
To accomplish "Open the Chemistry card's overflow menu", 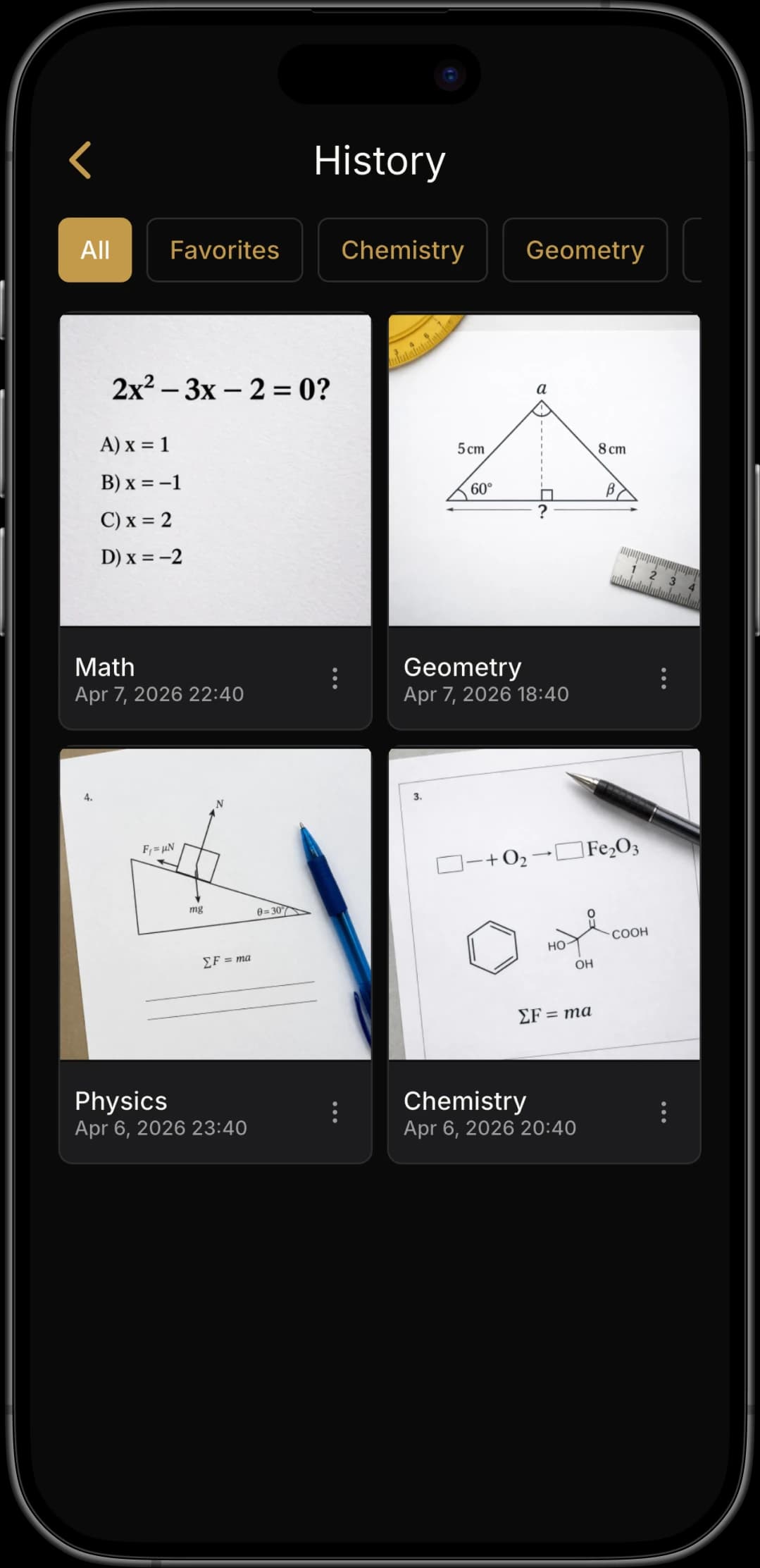I will pyautogui.click(x=663, y=1112).
